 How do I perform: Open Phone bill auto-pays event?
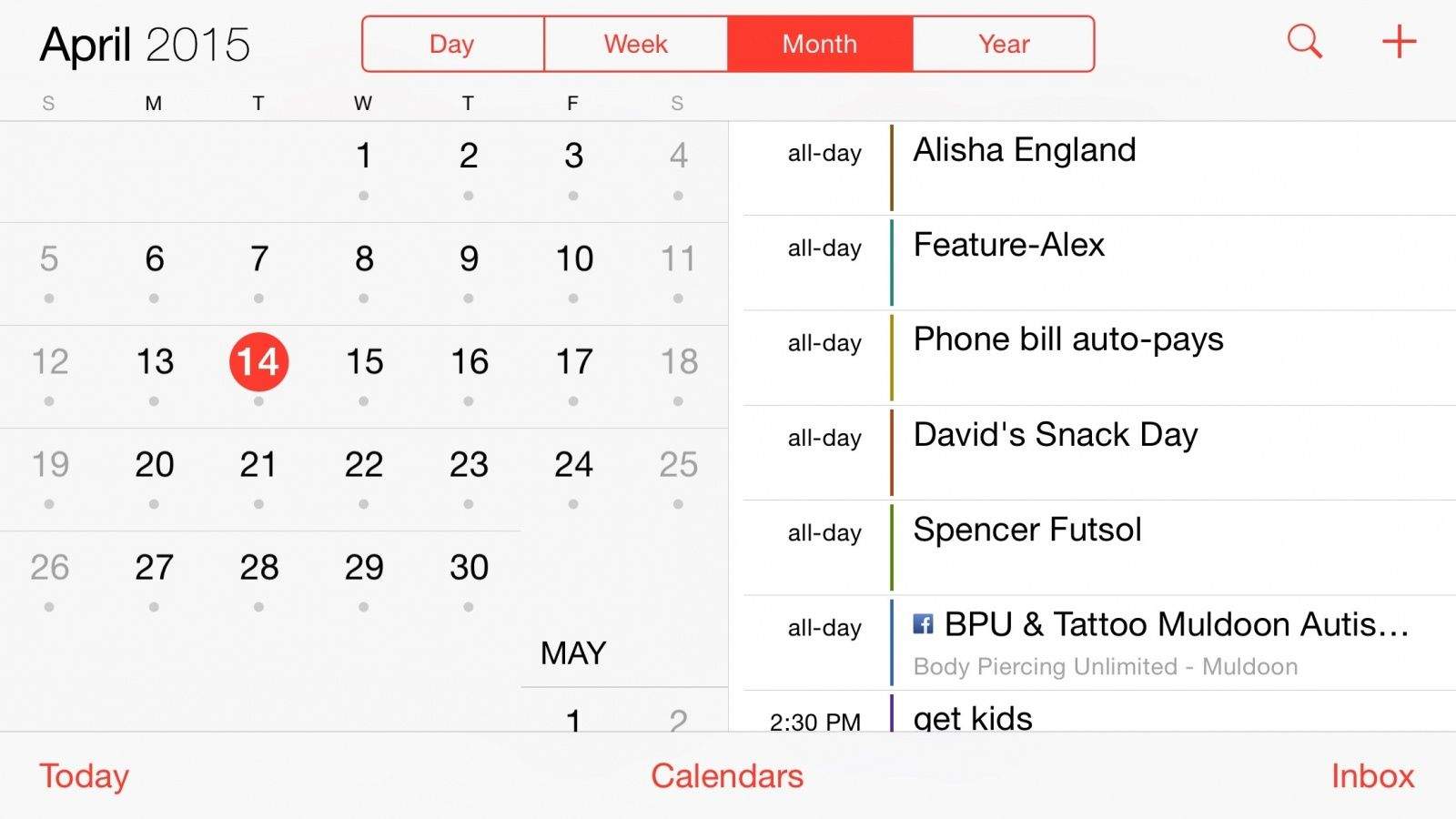[1068, 340]
